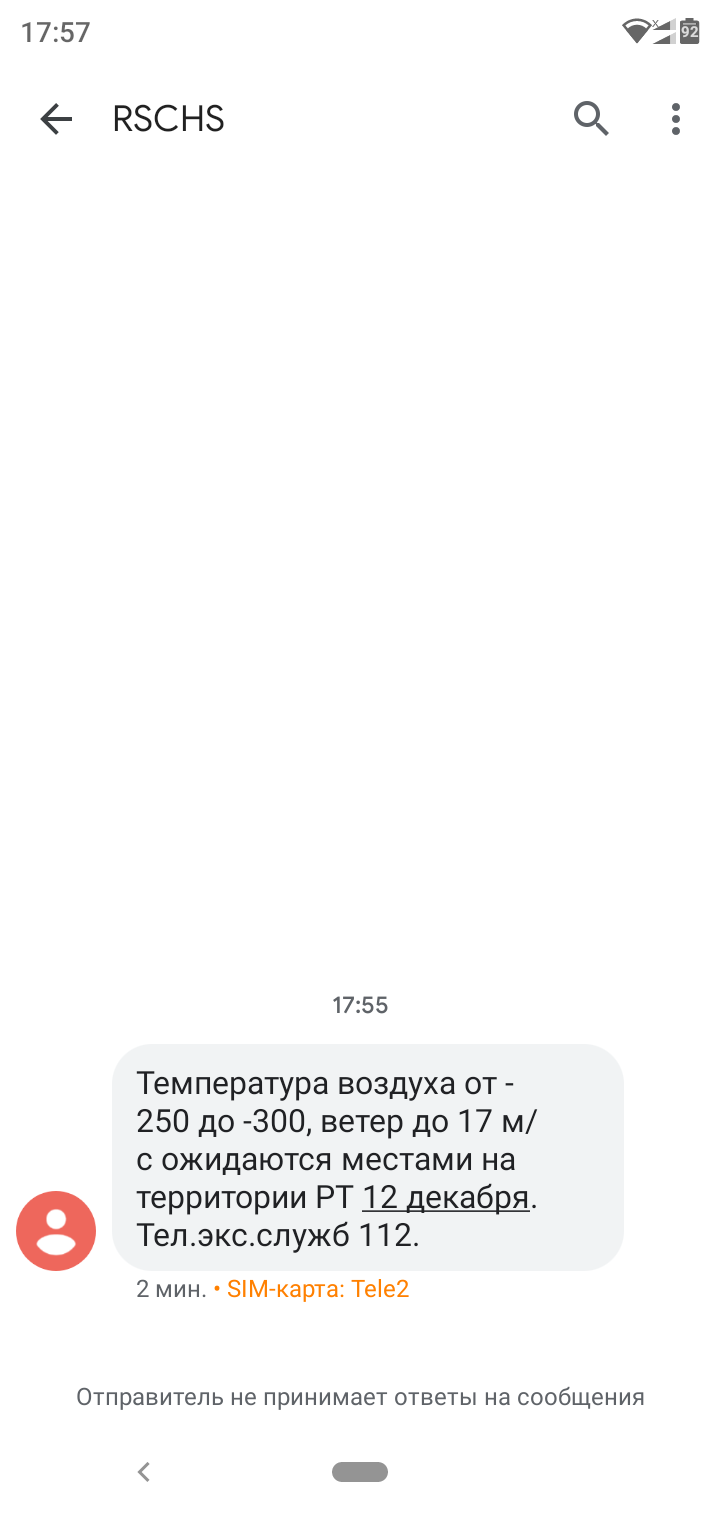Open the RSCHS sender avatar
Viewport: 720px width, 1520px height.
click(56, 1231)
